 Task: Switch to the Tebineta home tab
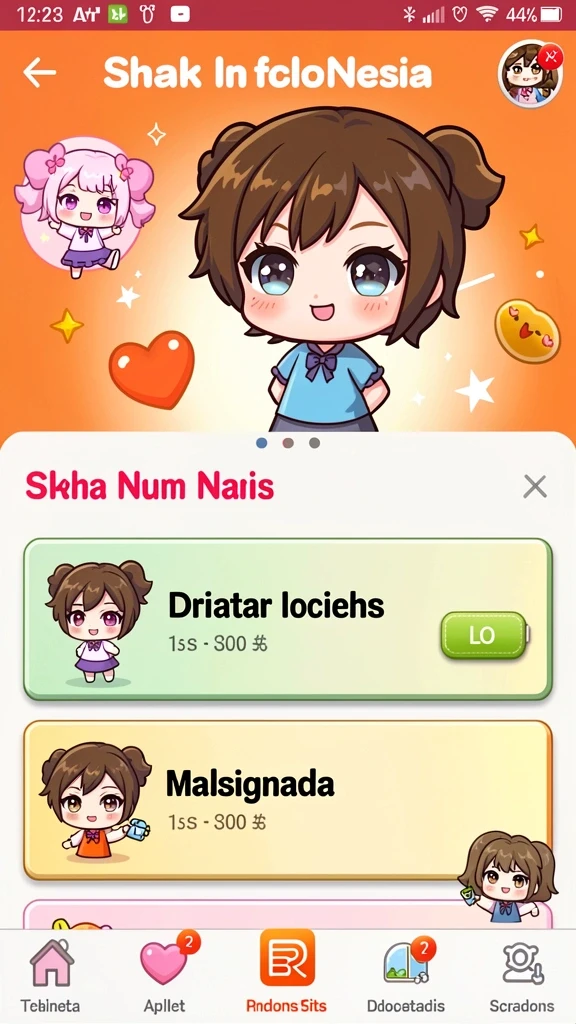pos(50,976)
